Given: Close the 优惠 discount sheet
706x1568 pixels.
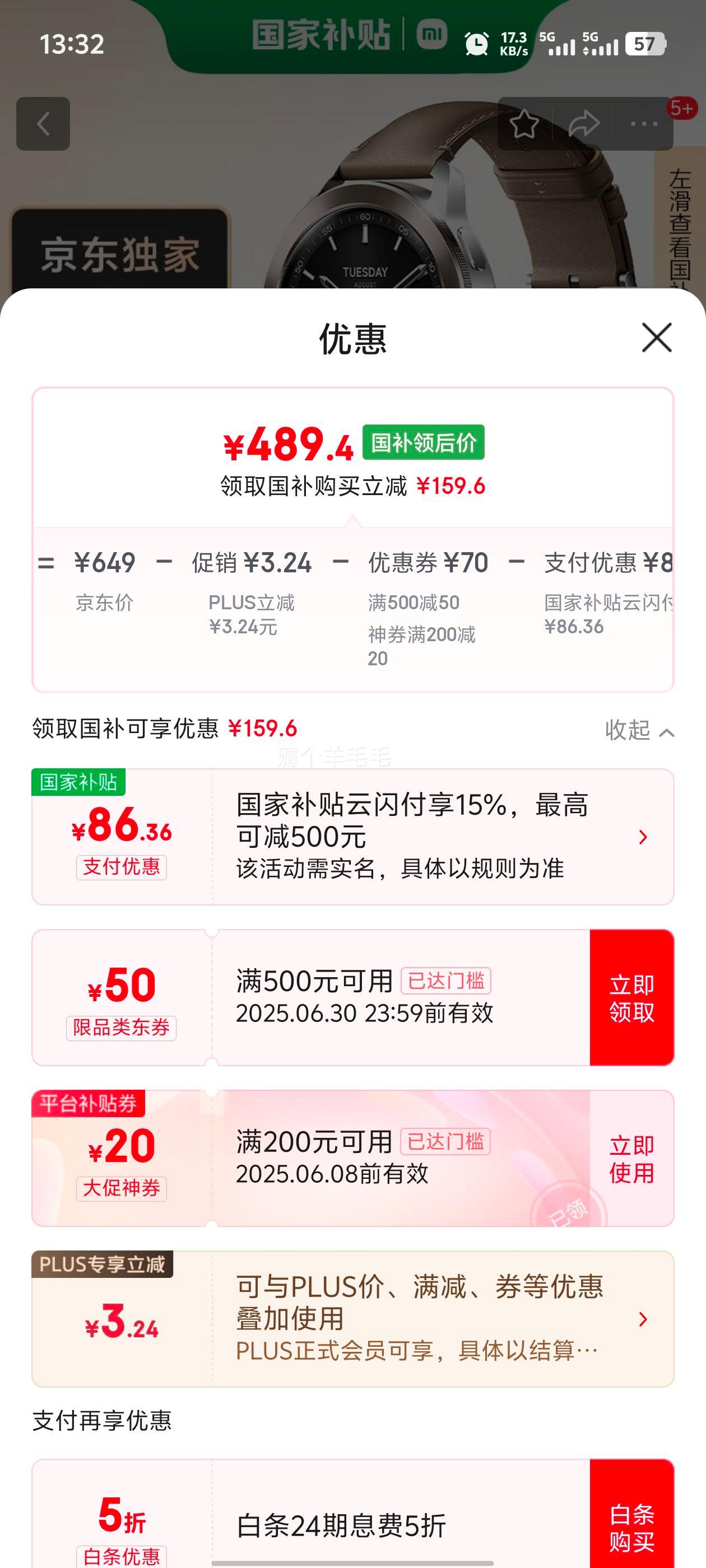Looking at the screenshot, I should tap(656, 337).
